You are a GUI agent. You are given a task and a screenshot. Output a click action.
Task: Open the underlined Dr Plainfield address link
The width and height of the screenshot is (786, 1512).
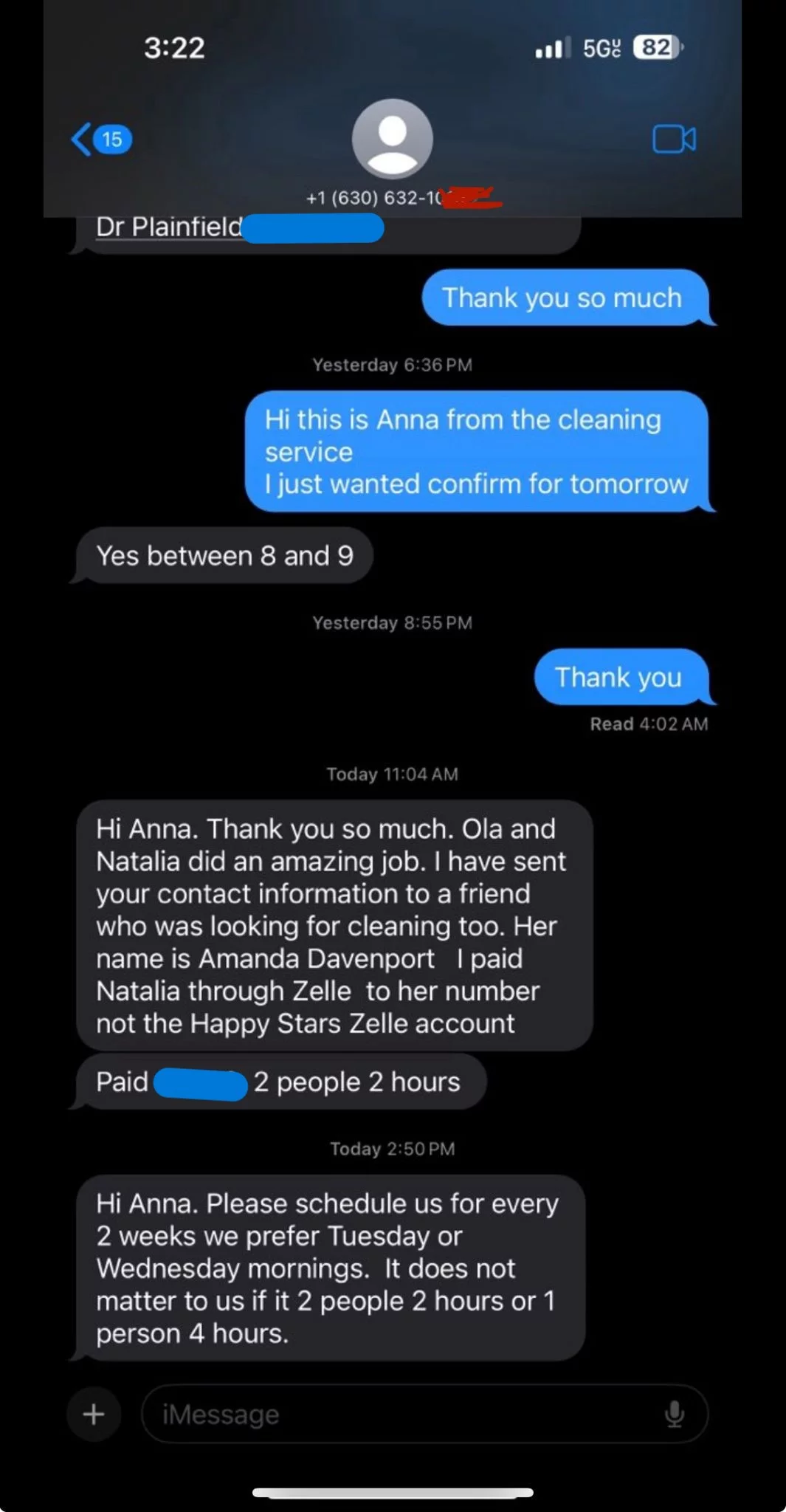pos(170,227)
